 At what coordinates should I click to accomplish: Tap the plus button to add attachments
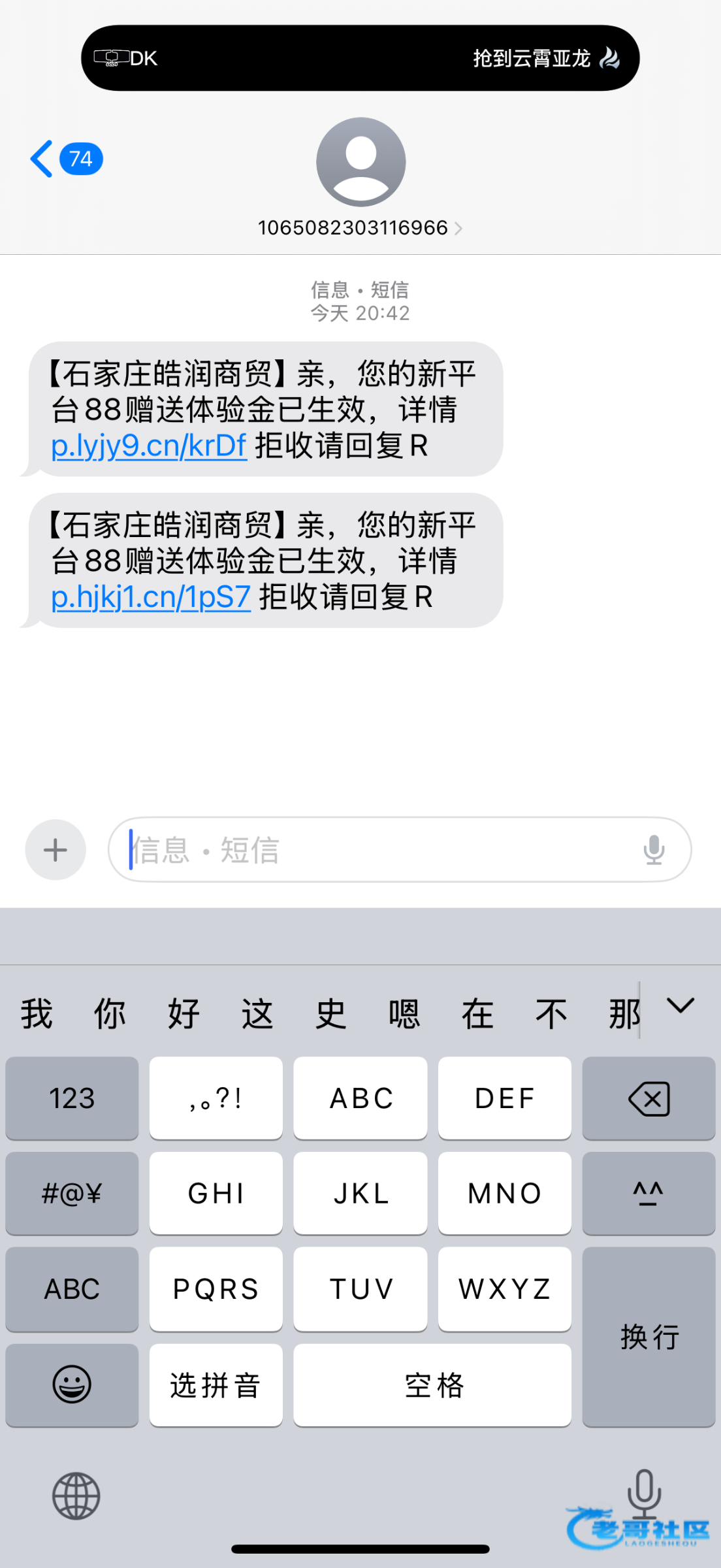pyautogui.click(x=56, y=850)
